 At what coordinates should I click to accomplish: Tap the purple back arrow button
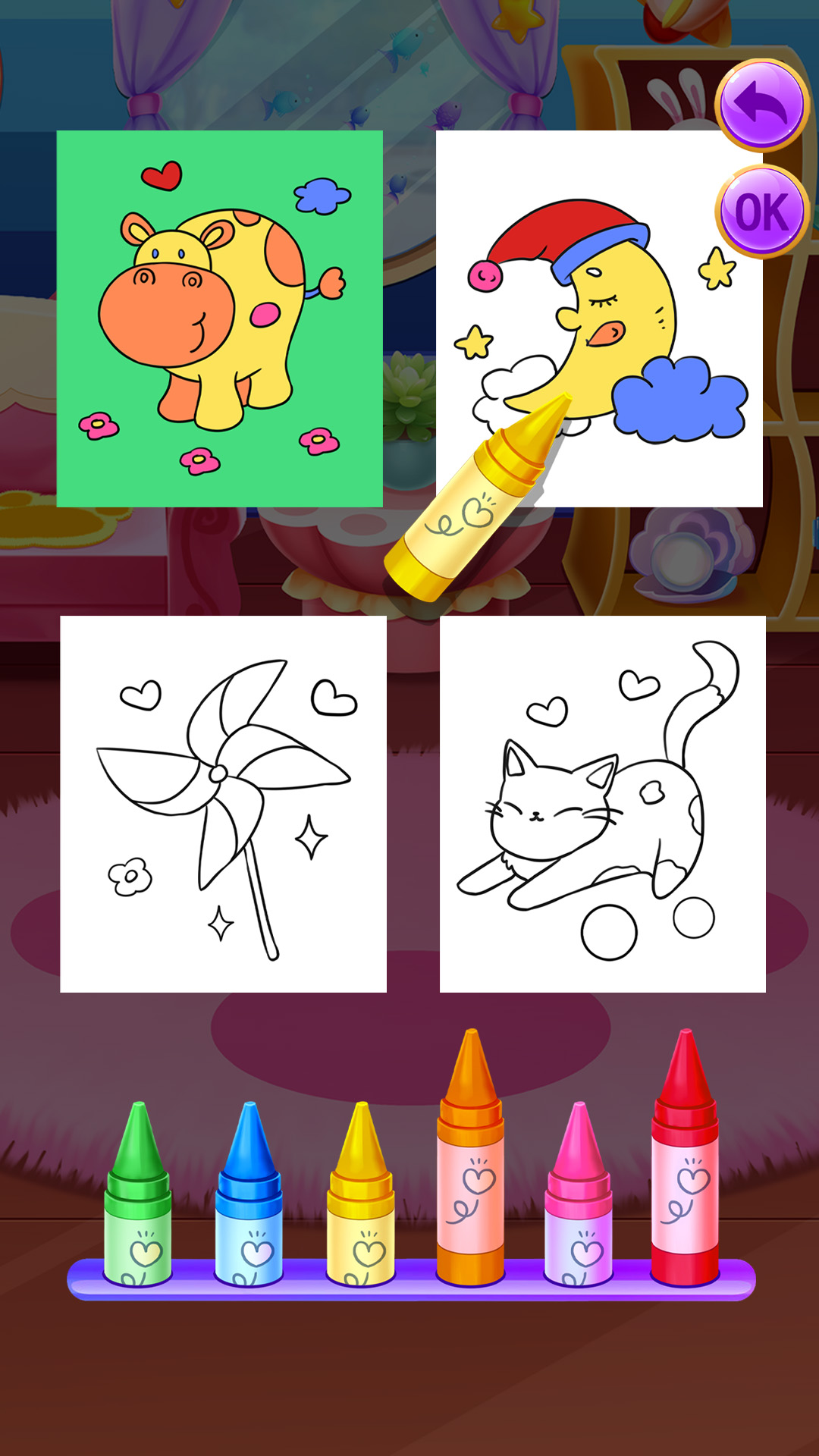pos(761,105)
